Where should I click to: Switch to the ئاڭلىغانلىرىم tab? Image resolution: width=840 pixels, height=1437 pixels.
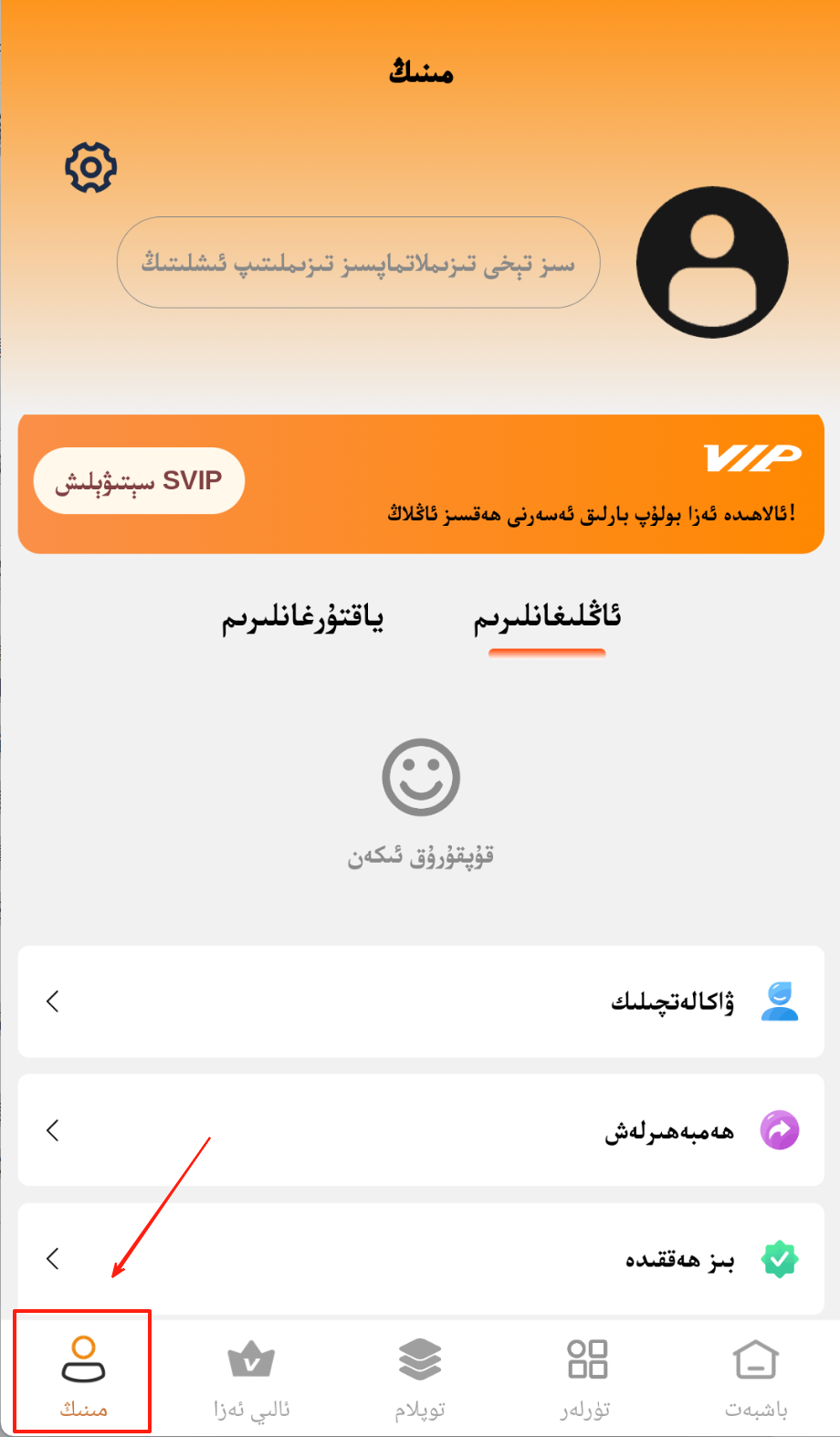(547, 618)
